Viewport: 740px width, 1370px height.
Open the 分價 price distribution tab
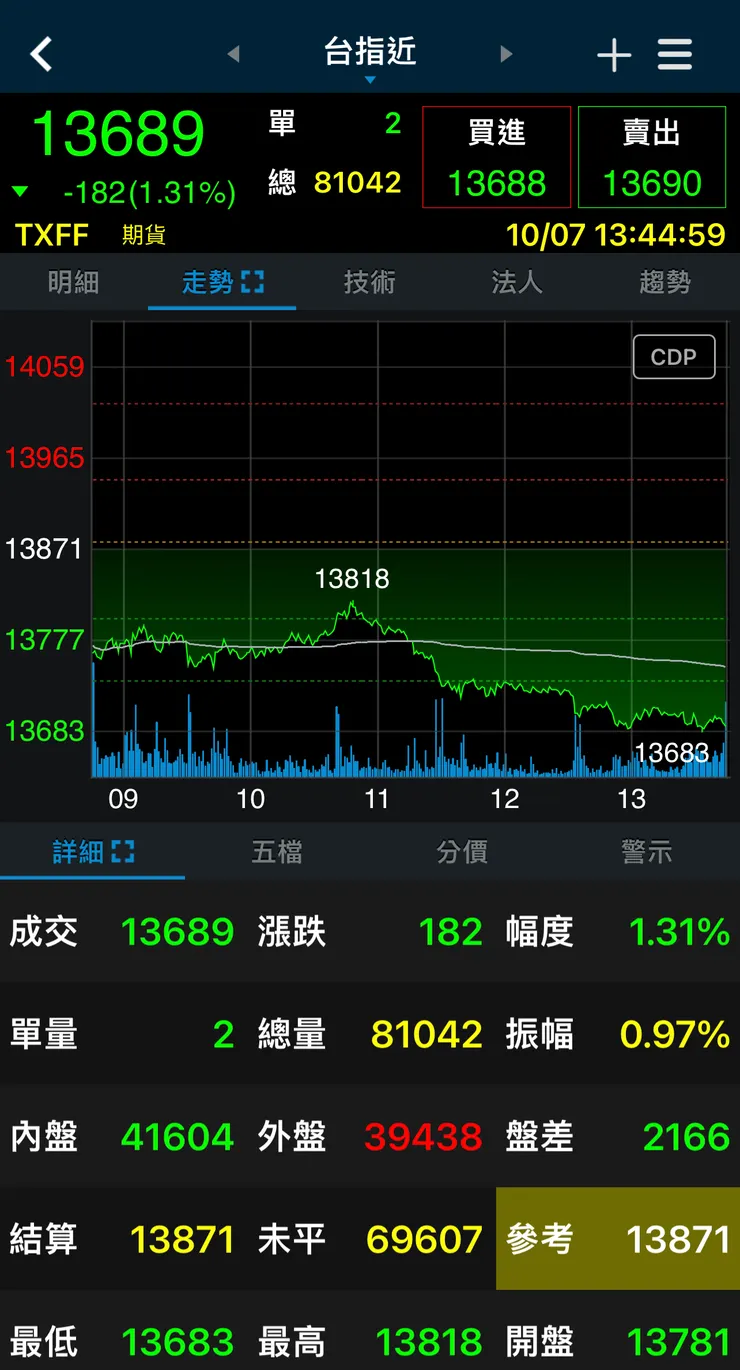coord(462,852)
